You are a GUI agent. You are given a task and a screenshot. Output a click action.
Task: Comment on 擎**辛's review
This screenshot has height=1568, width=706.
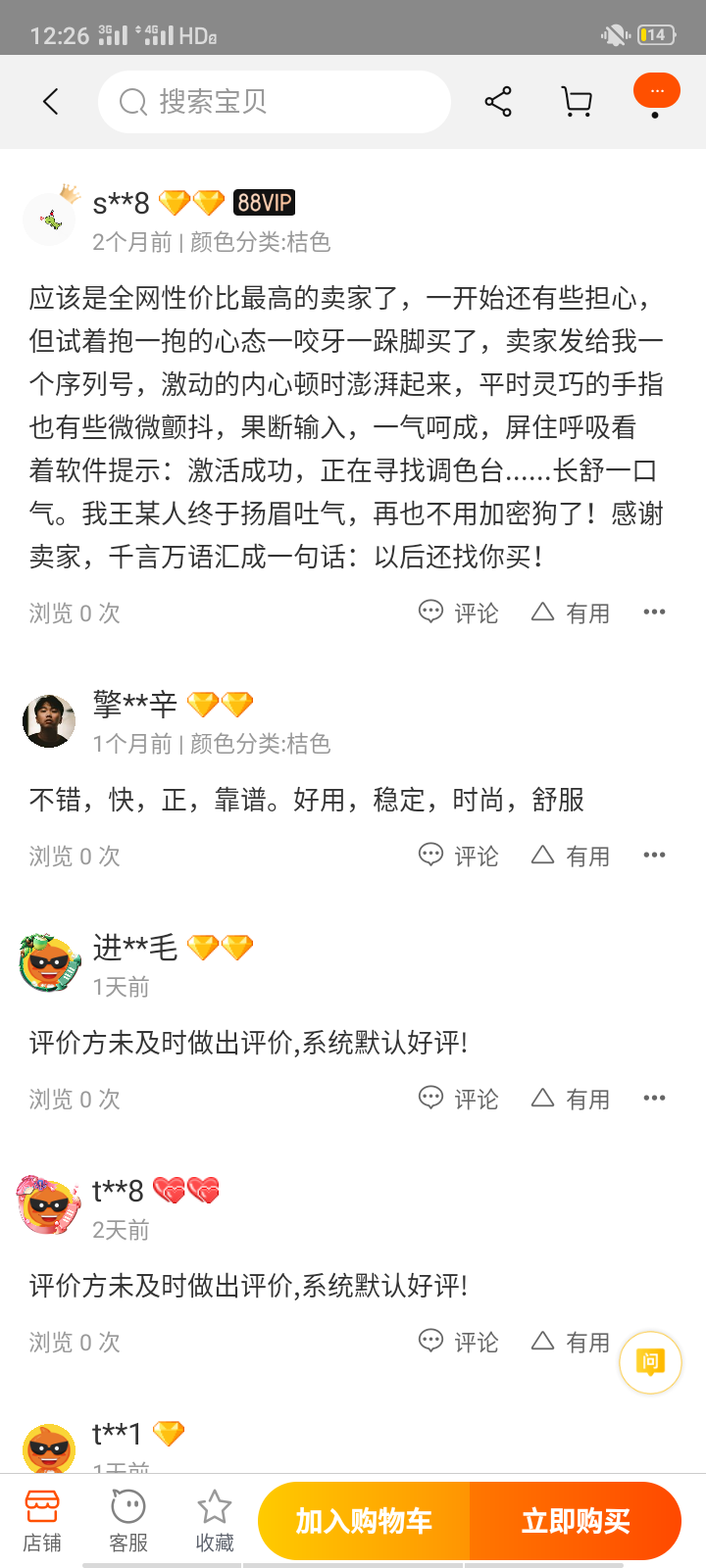tap(459, 856)
